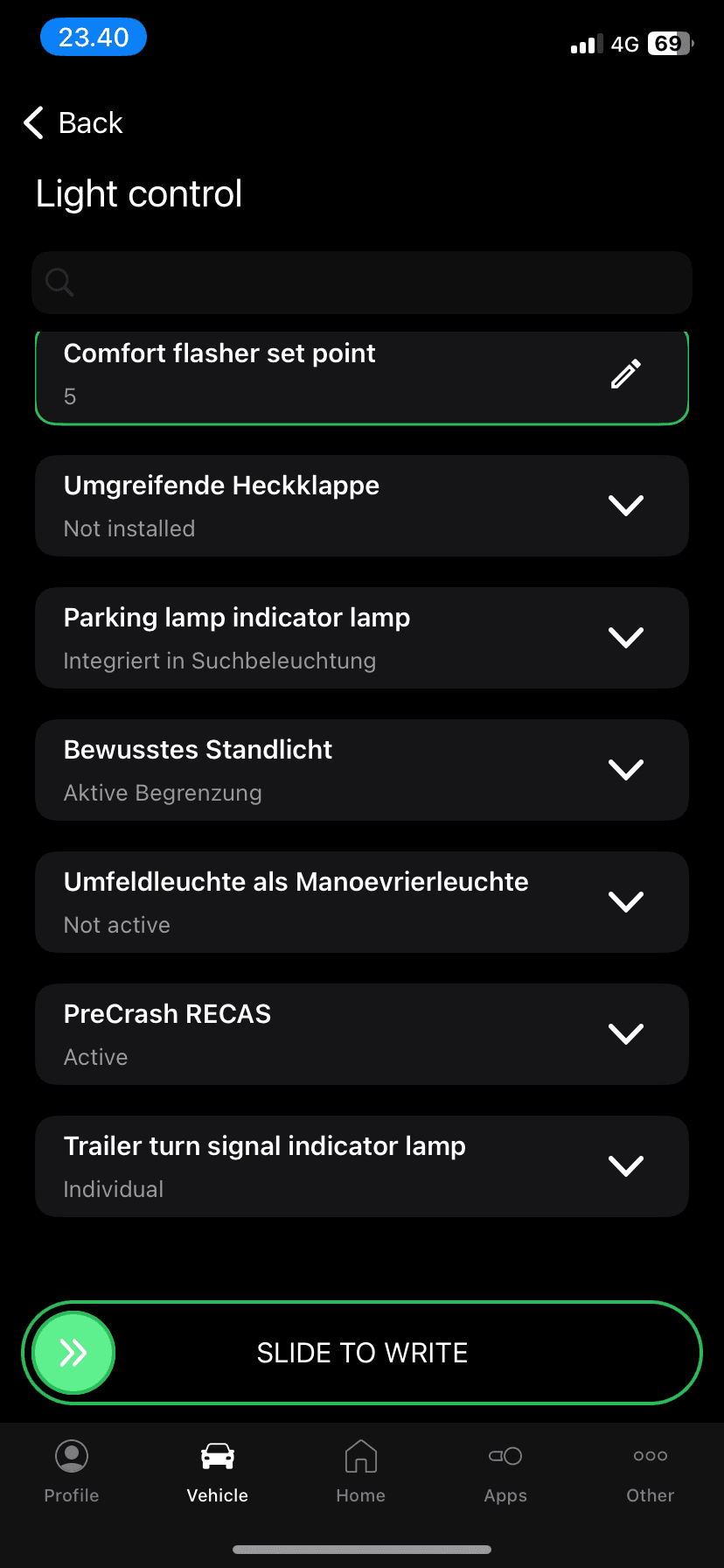This screenshot has width=724, height=1568.
Task: Edit the Comfort flasher set point value
Action: [626, 374]
